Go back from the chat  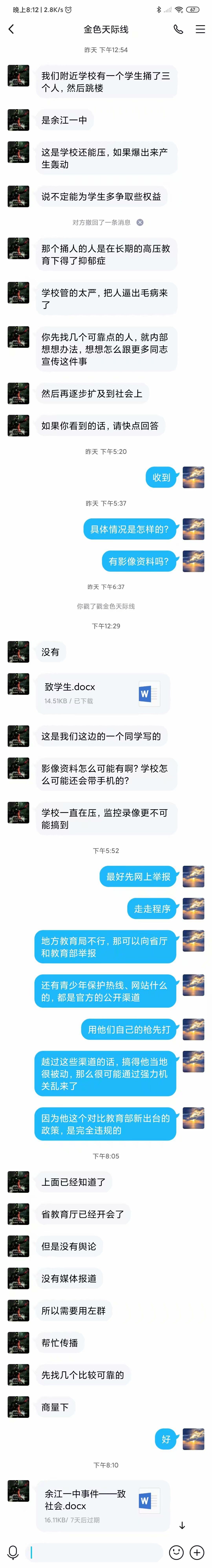11,29
